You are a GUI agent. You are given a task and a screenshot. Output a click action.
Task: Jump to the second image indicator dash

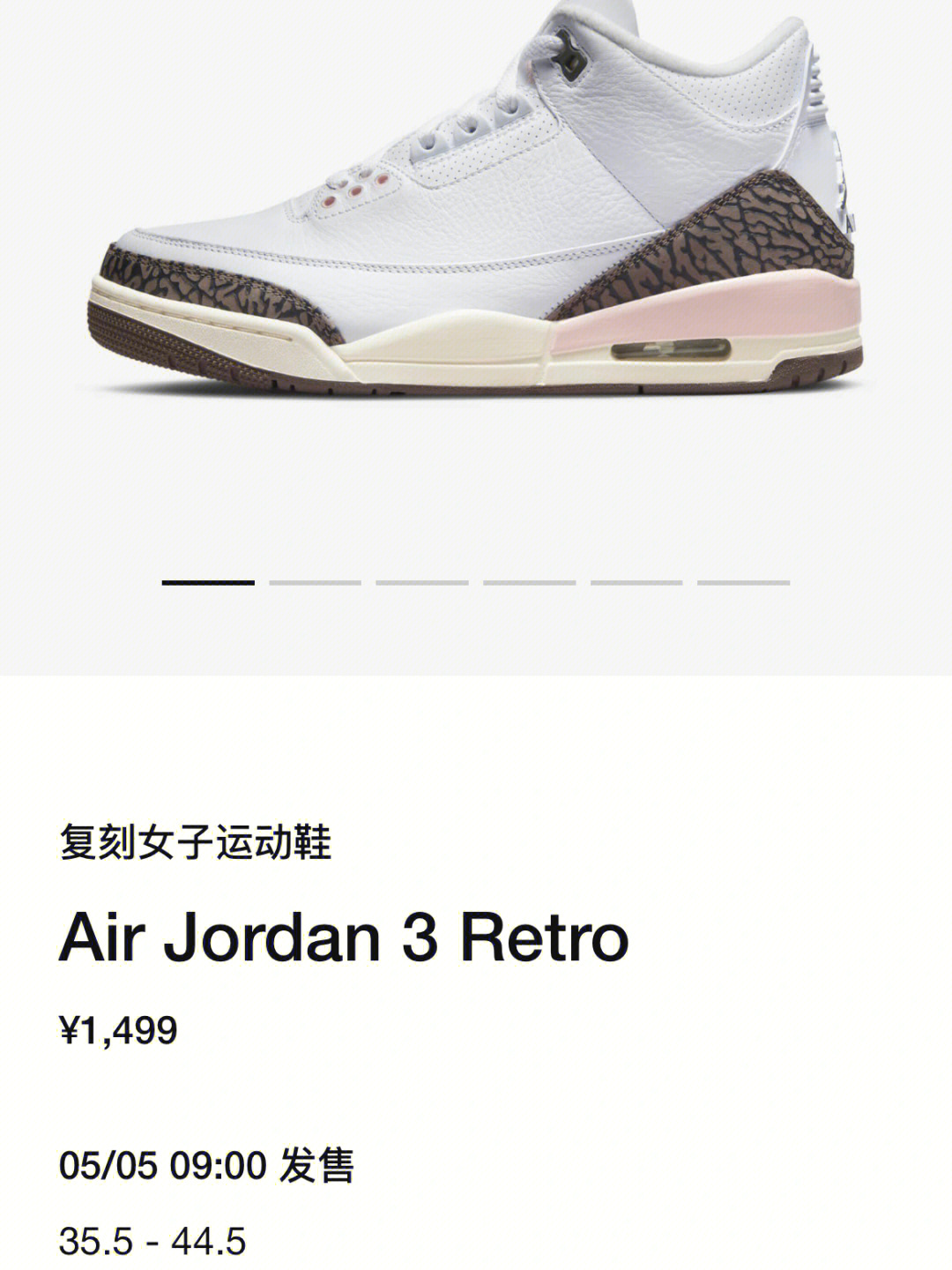click(315, 583)
